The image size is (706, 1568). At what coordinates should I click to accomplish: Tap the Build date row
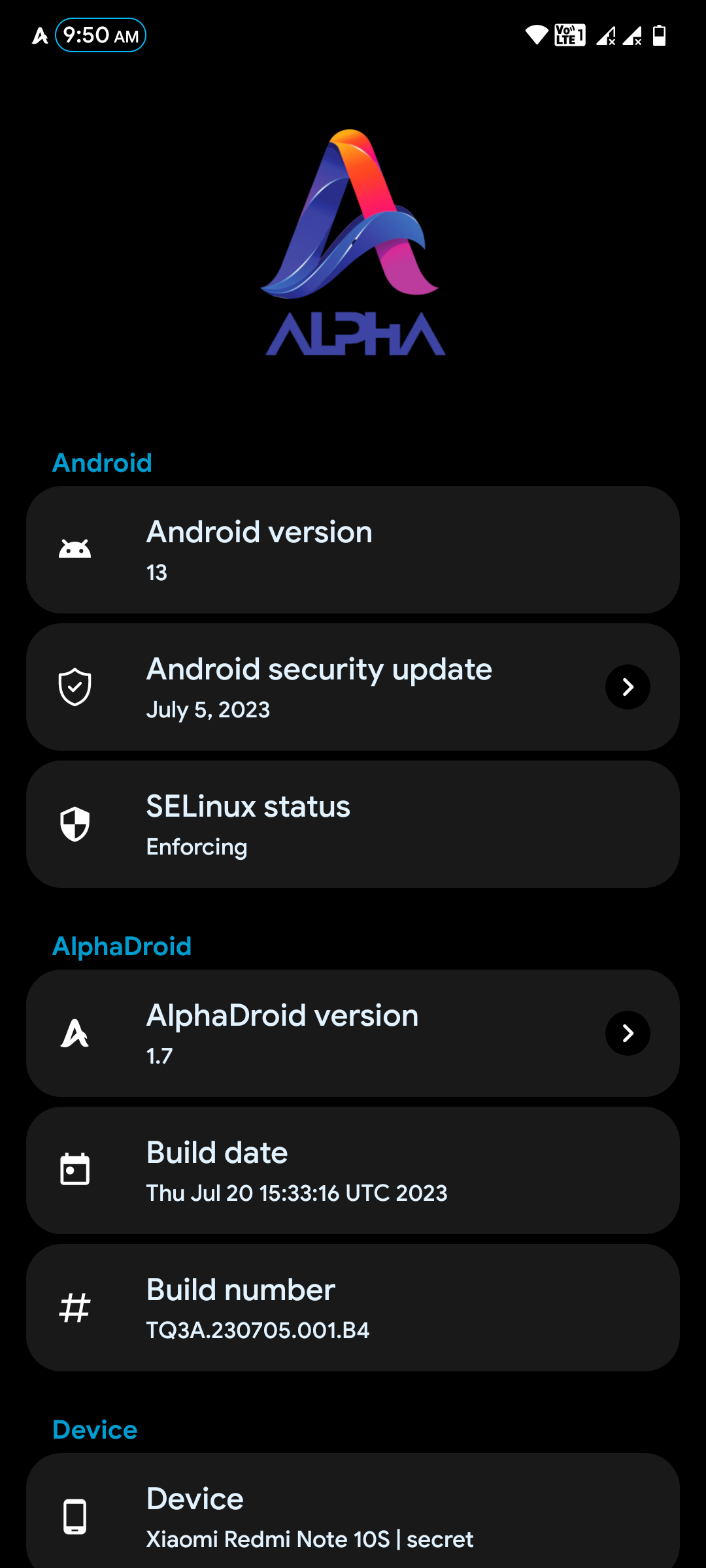tap(353, 1170)
